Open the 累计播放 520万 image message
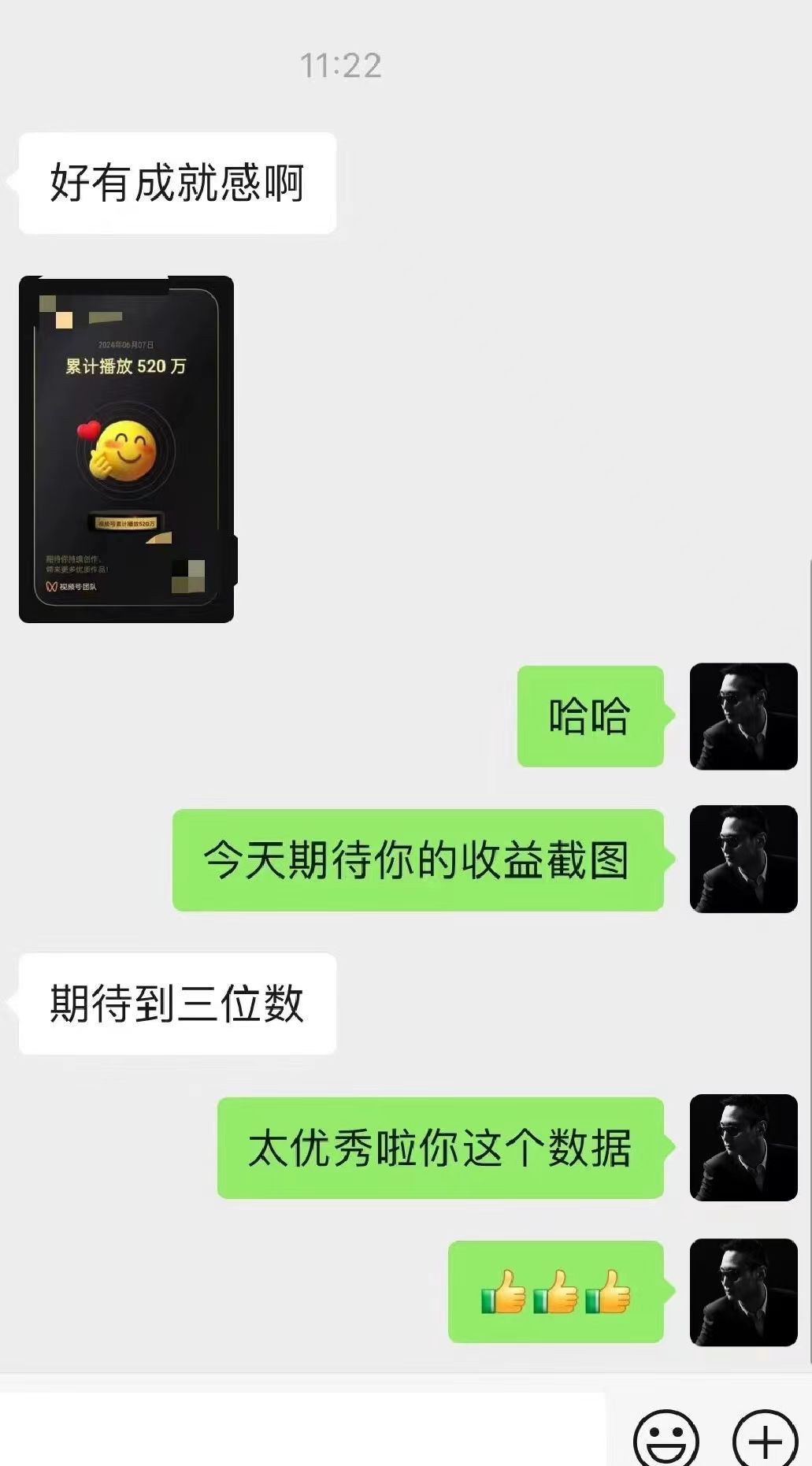 point(126,449)
